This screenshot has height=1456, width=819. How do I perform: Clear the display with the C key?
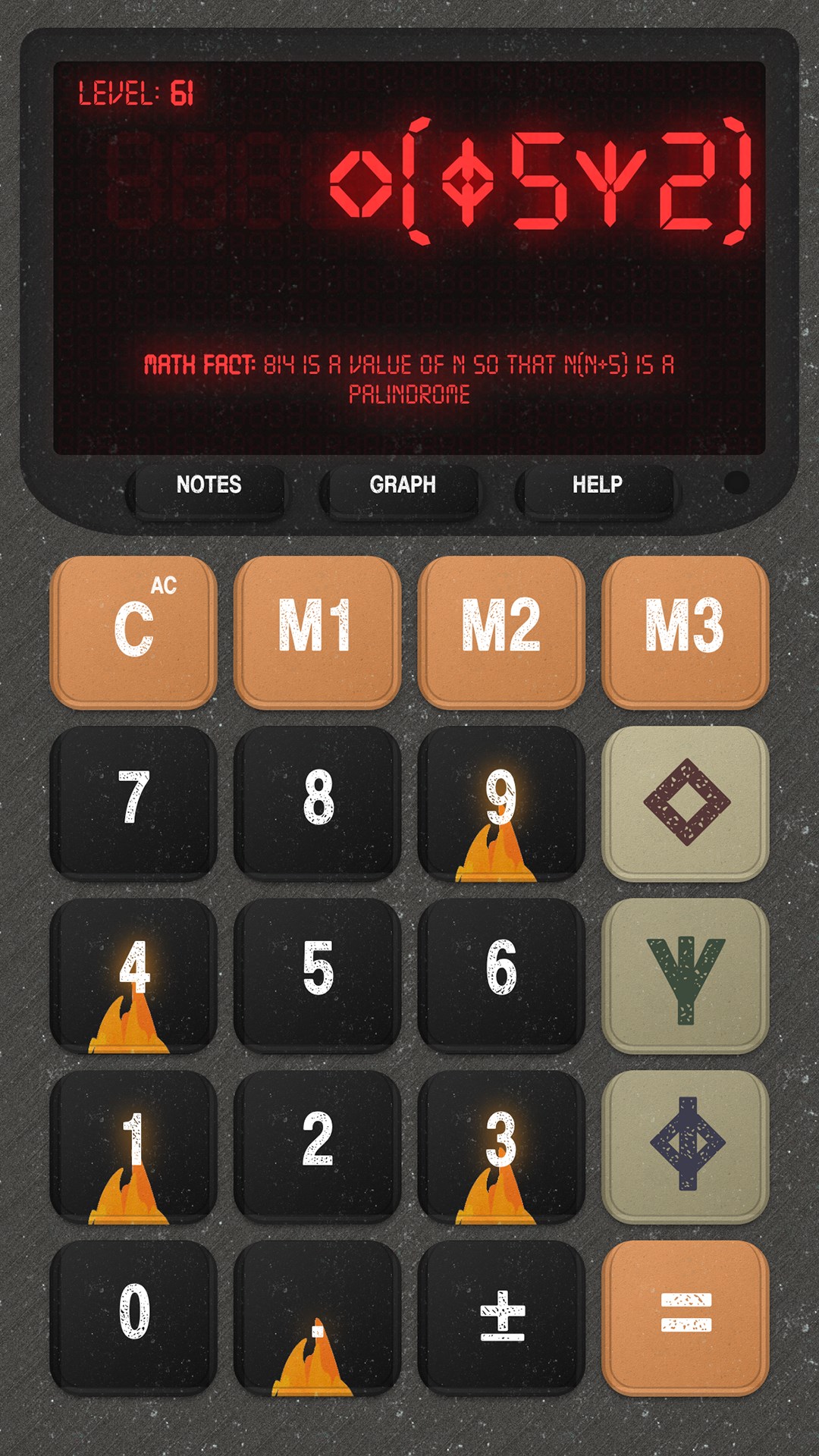(x=133, y=631)
